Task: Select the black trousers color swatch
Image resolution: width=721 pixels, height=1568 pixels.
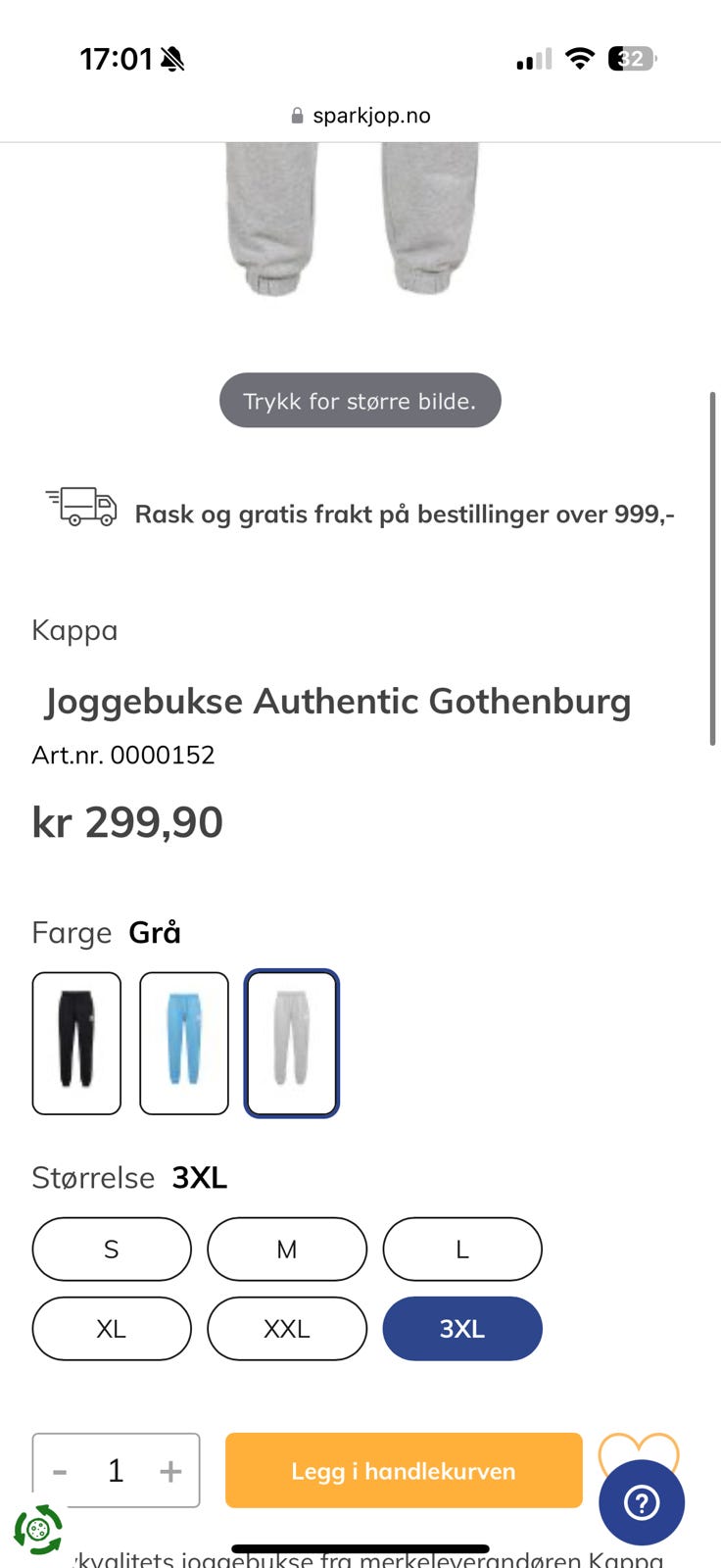Action: pyautogui.click(x=76, y=1043)
